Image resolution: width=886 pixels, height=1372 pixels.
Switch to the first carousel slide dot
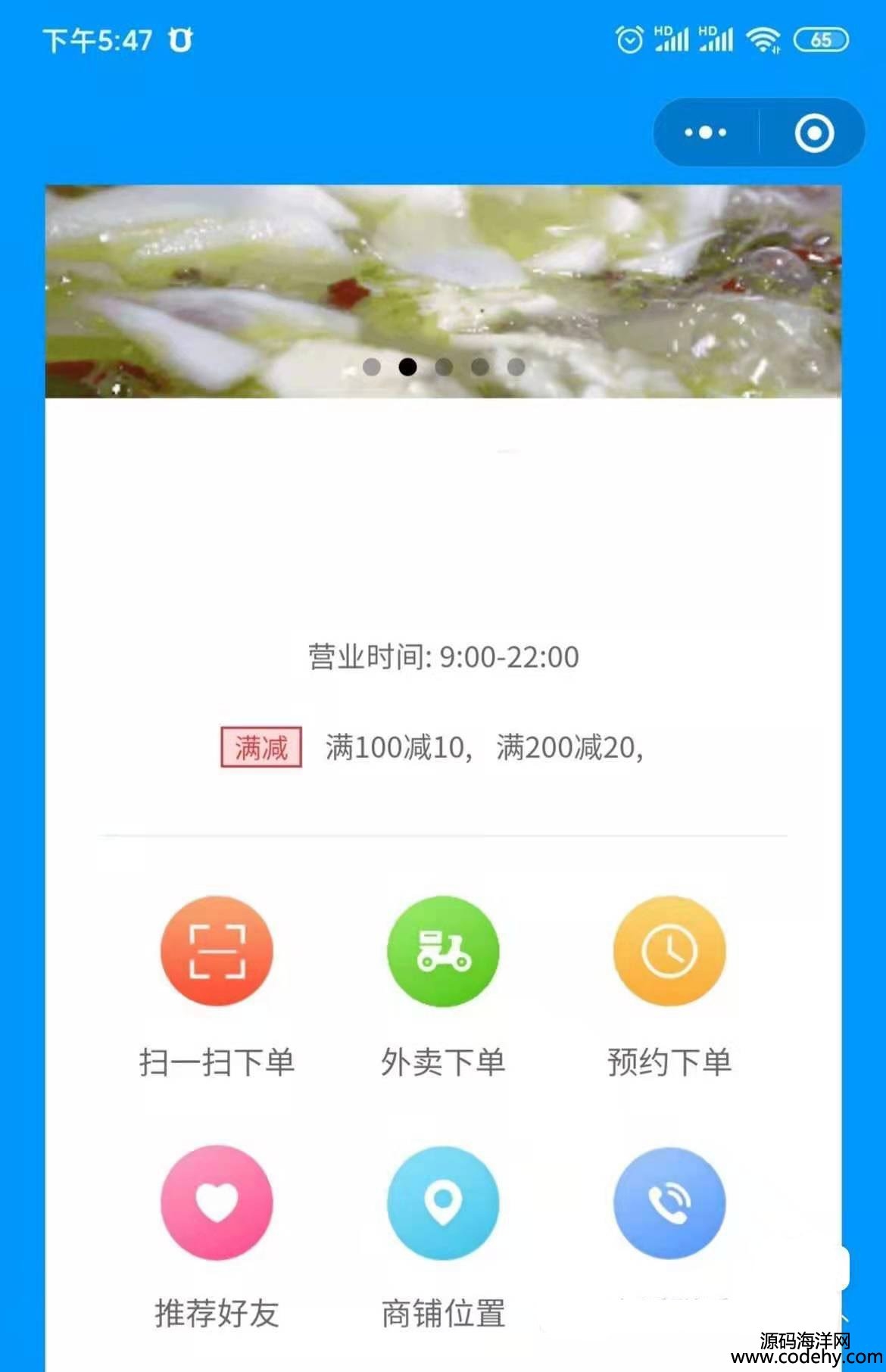(x=373, y=366)
